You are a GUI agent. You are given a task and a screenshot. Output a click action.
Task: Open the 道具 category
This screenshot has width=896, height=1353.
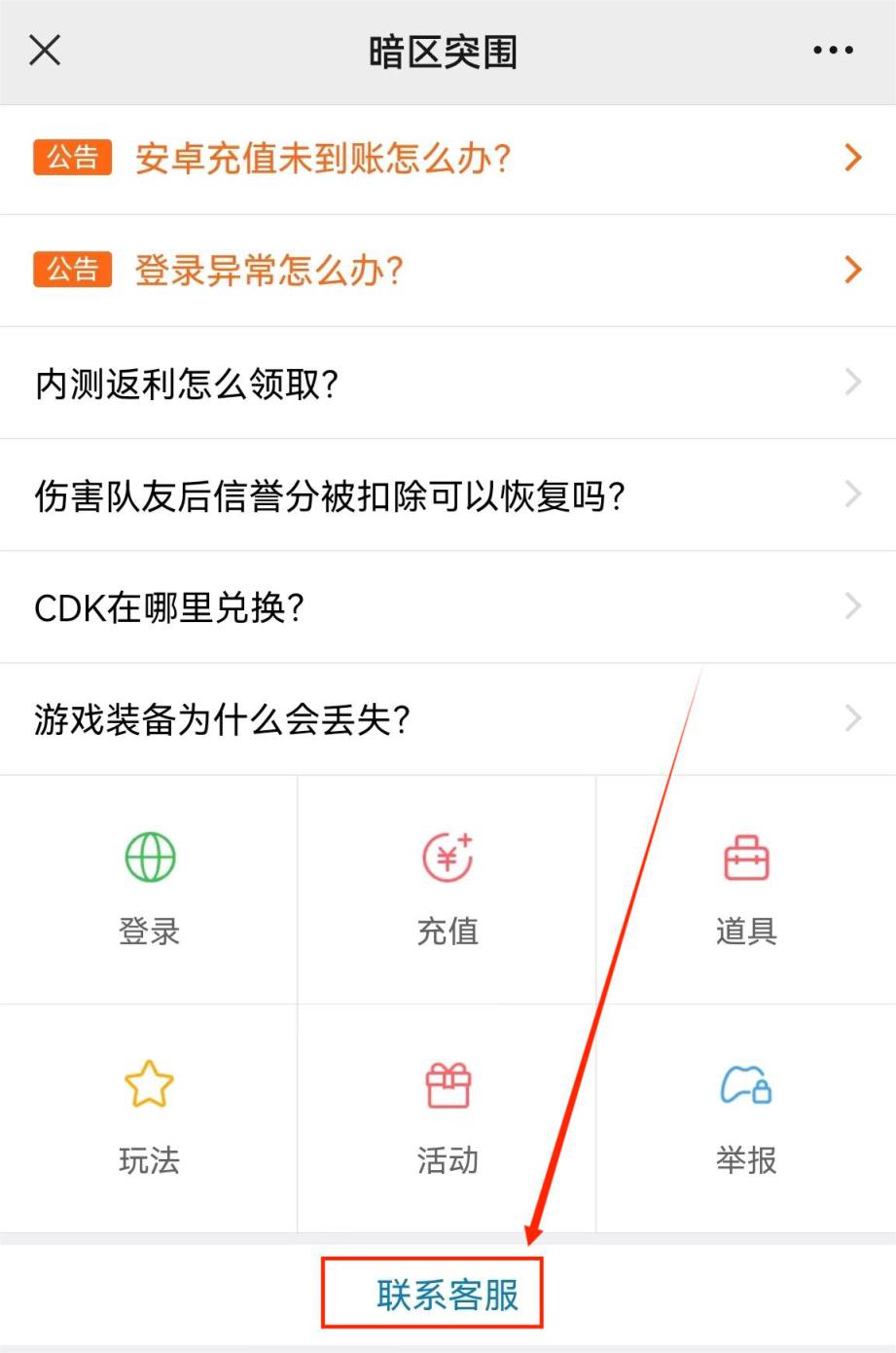pos(746,889)
